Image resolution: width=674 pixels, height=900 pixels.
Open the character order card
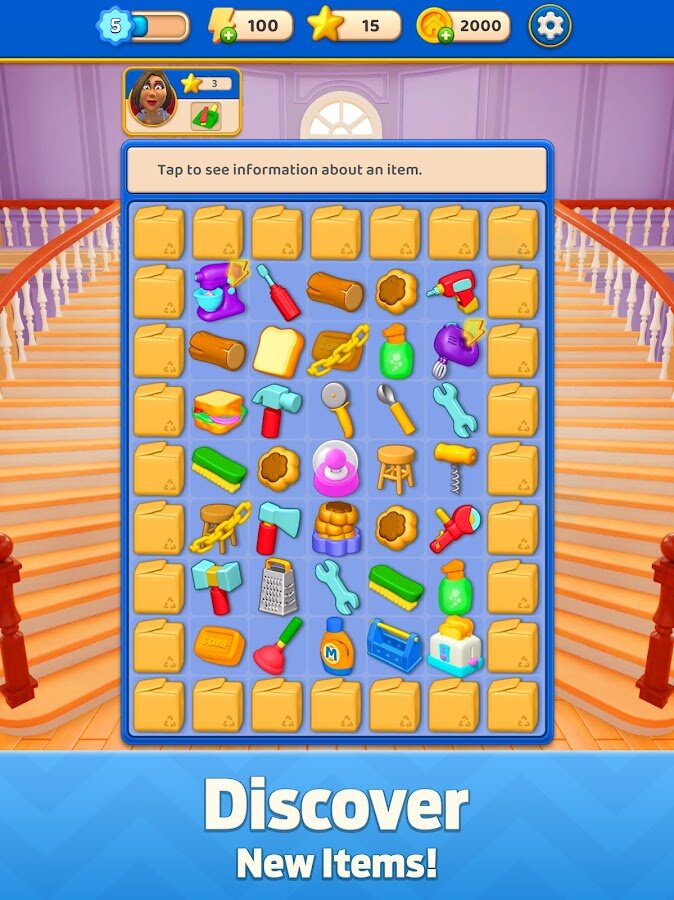pyautogui.click(x=182, y=101)
